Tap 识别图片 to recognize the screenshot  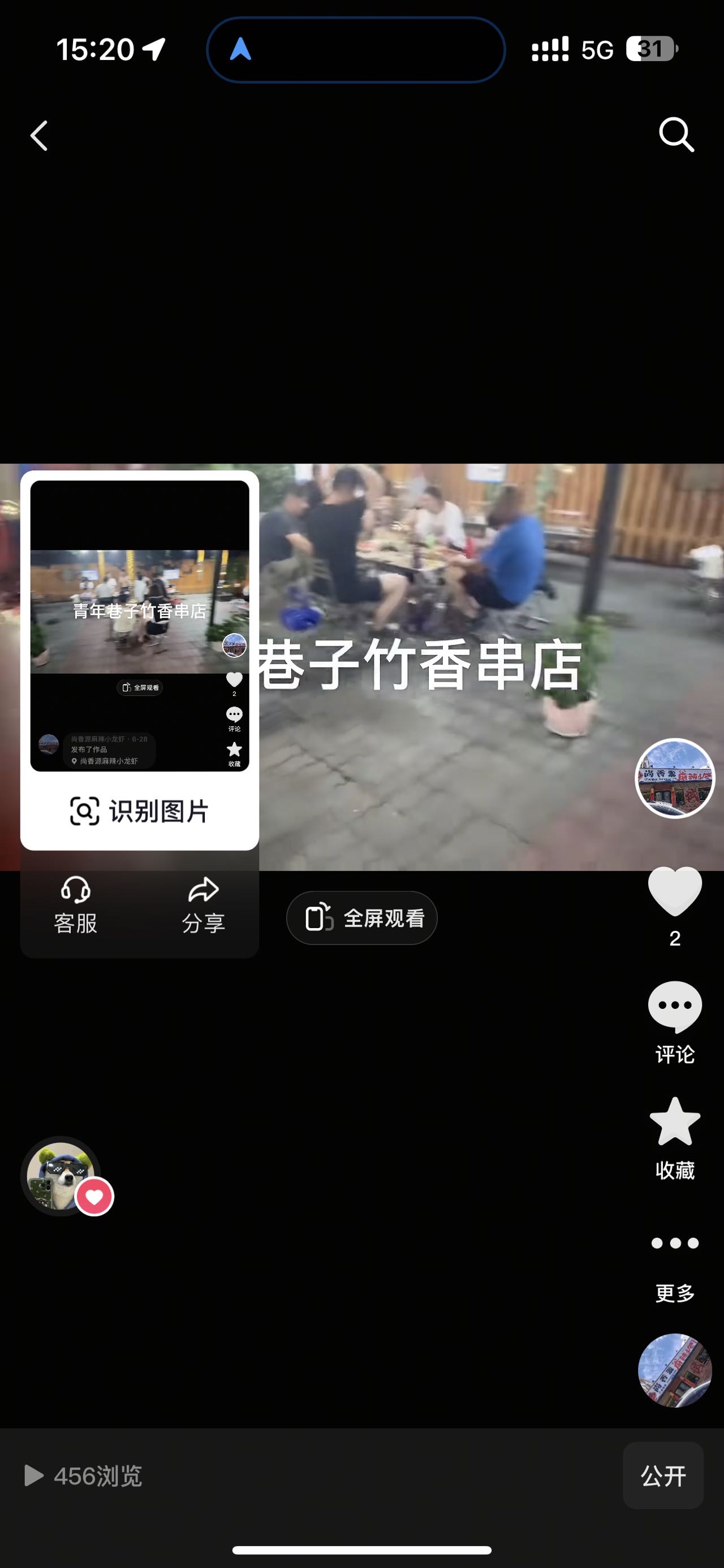pos(140,811)
